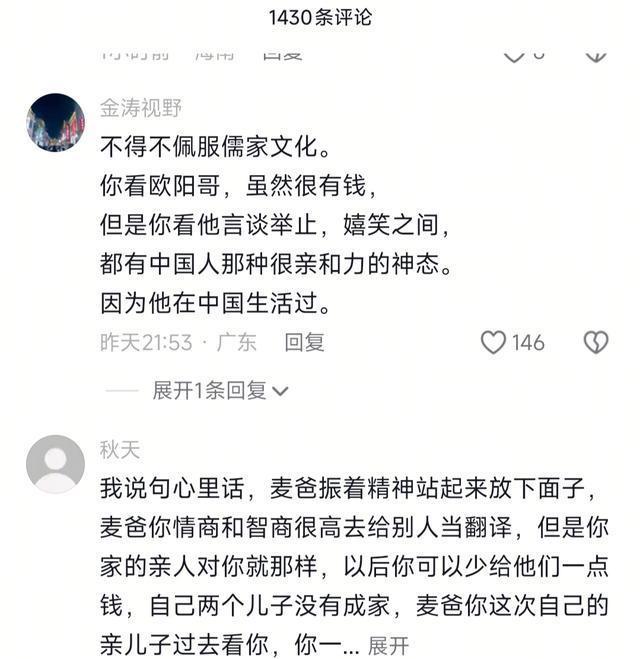Image resolution: width=640 pixels, height=659 pixels.
Task: Tap the username 金涛视野
Action: click(x=141, y=108)
